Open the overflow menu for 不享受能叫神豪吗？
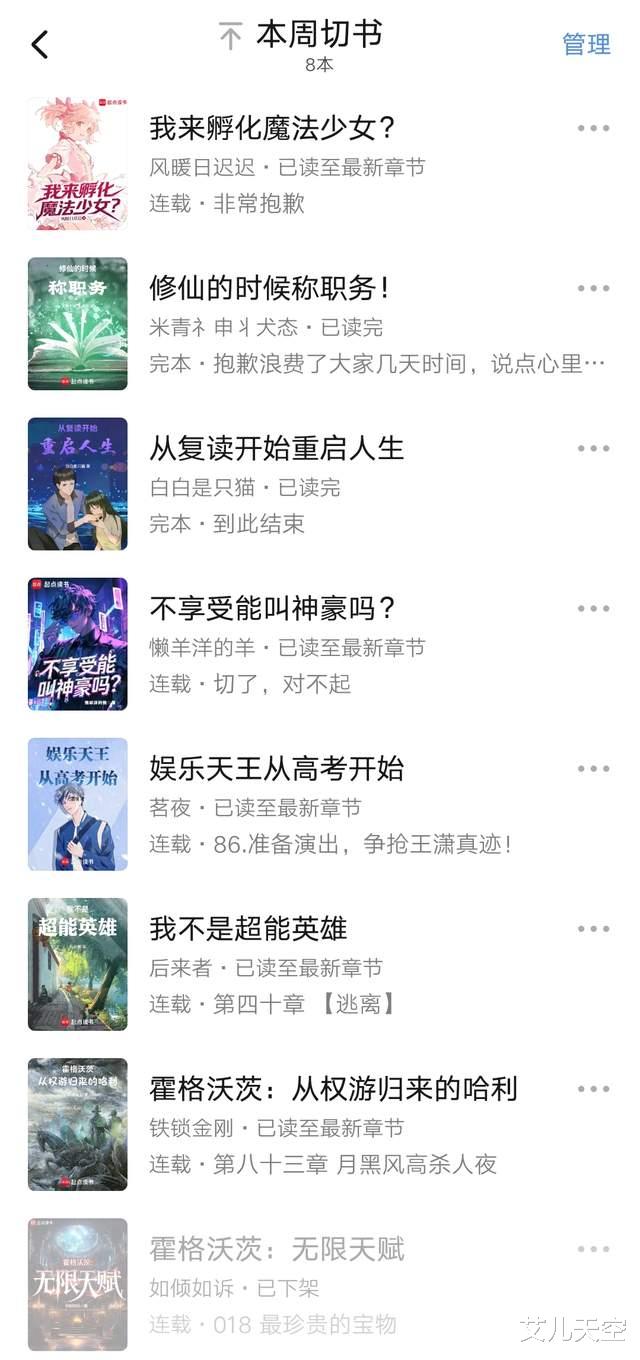 click(593, 608)
